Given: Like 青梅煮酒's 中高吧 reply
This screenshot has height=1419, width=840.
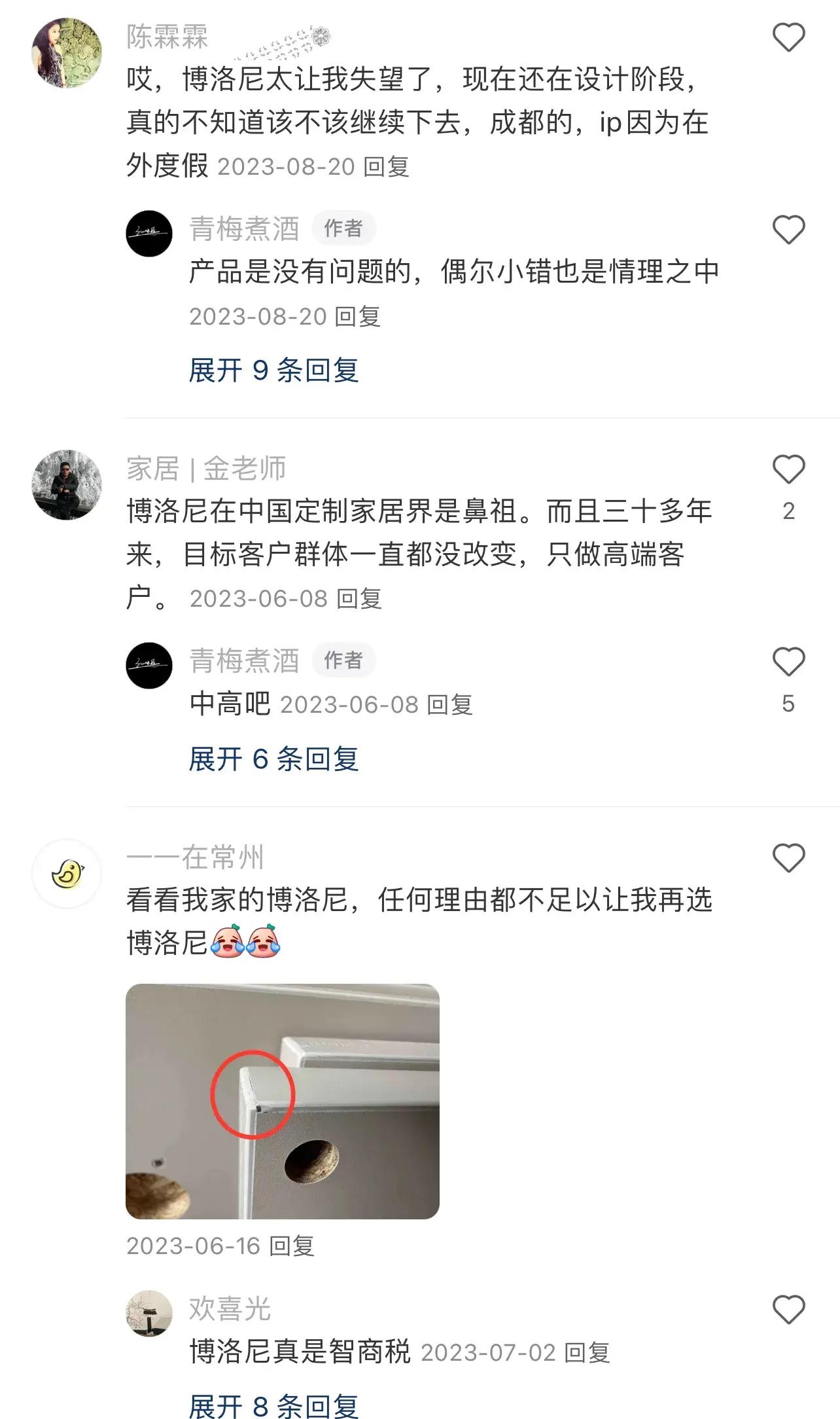Looking at the screenshot, I should coord(788,662).
